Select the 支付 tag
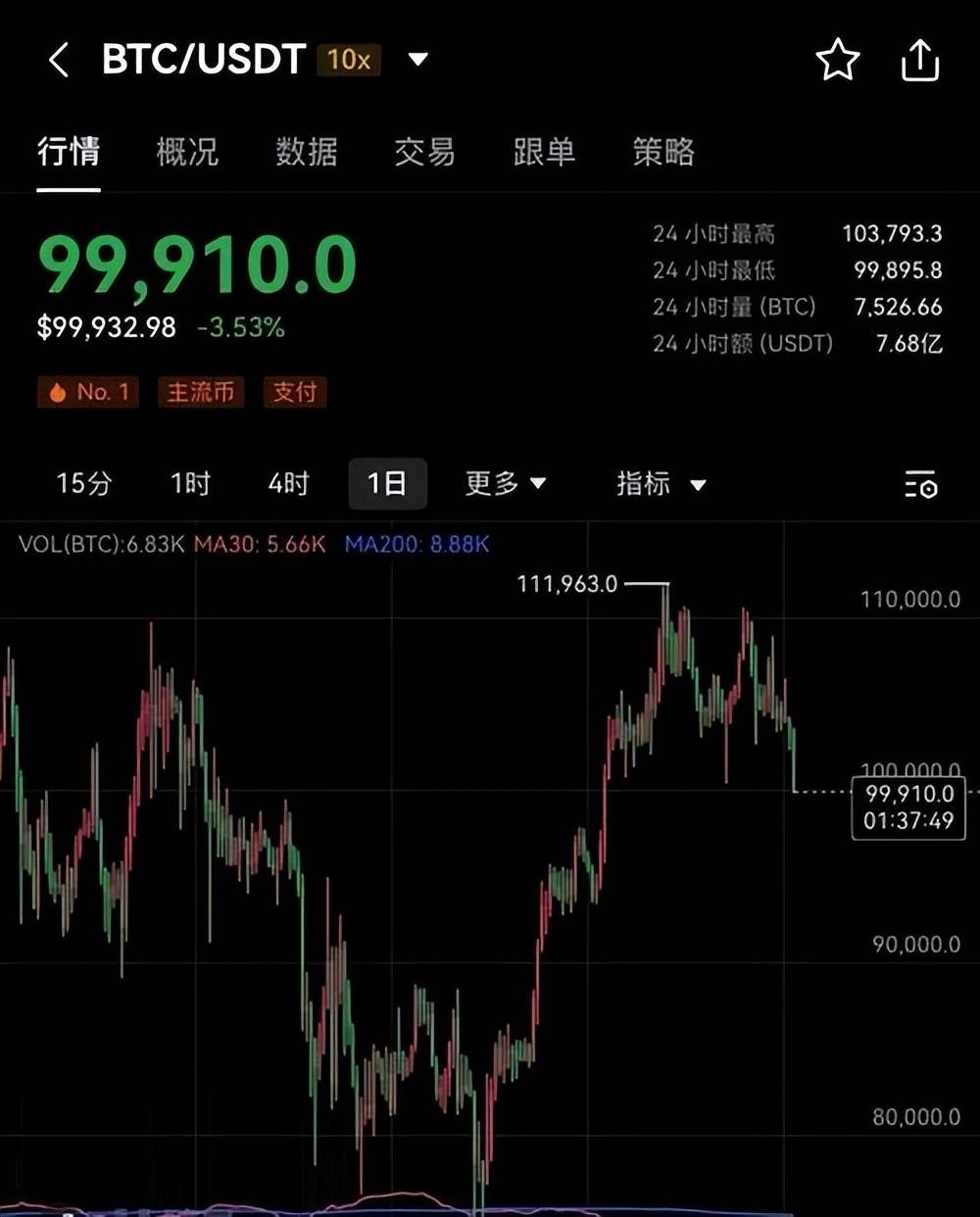980x1217 pixels. click(x=294, y=392)
